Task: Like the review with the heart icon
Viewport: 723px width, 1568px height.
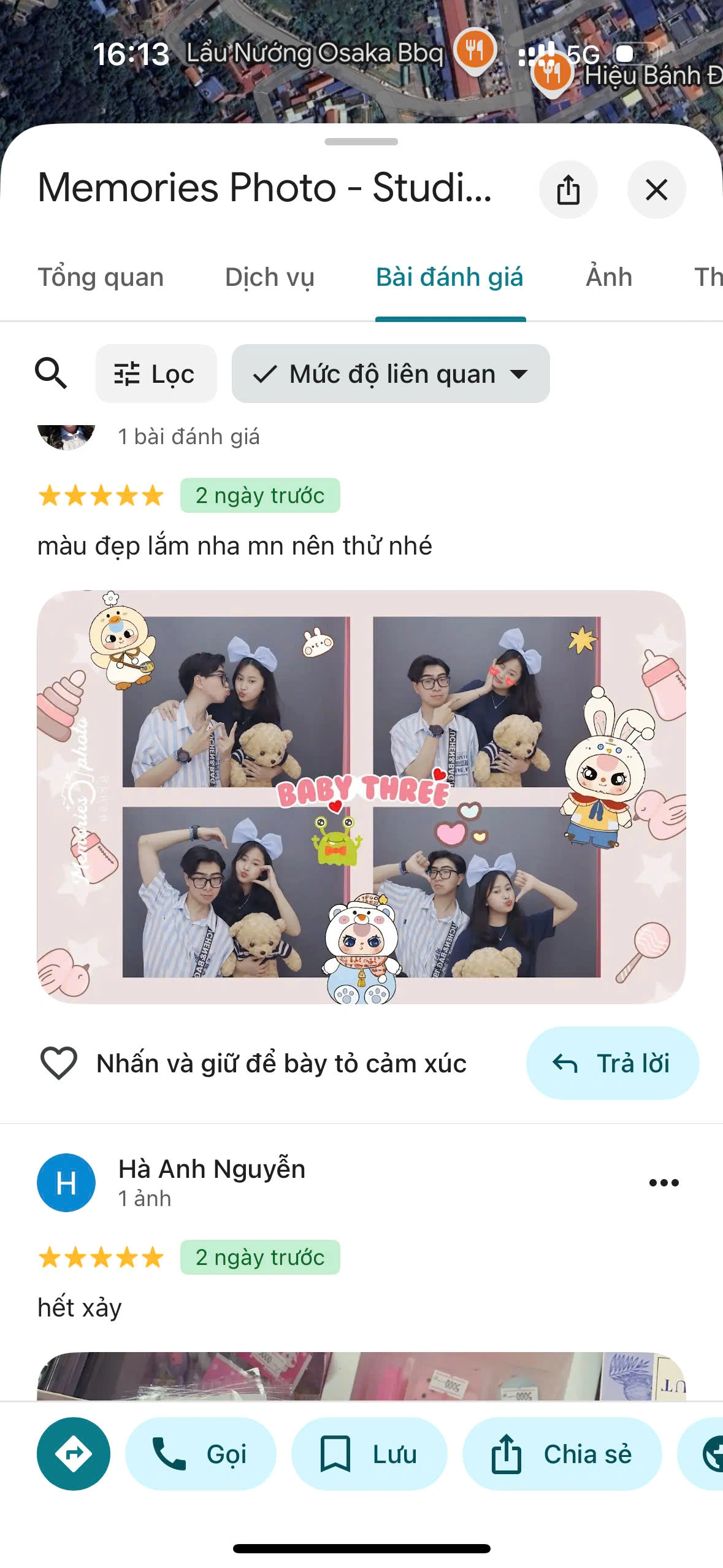Action: click(59, 1063)
